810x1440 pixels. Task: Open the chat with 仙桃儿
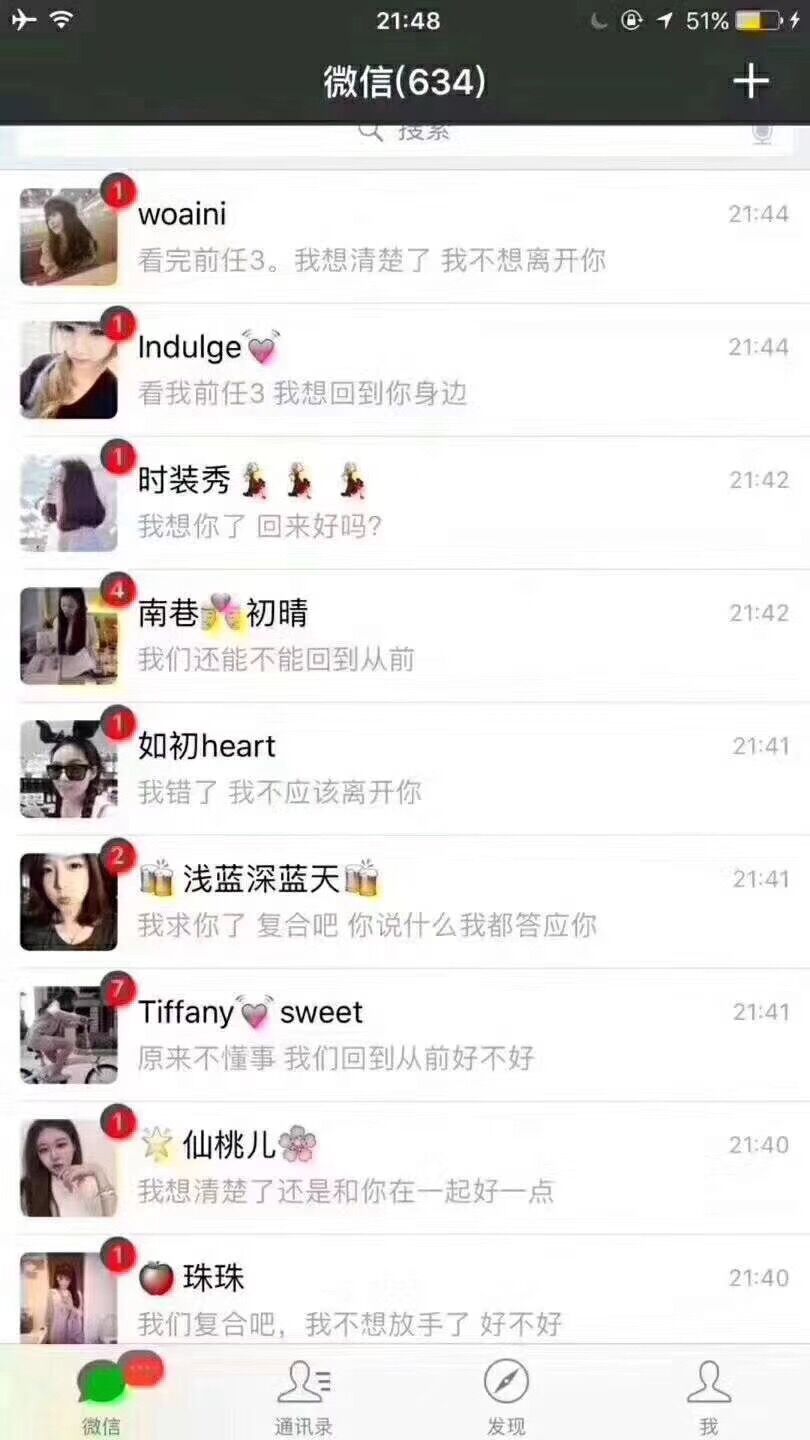tap(405, 1168)
